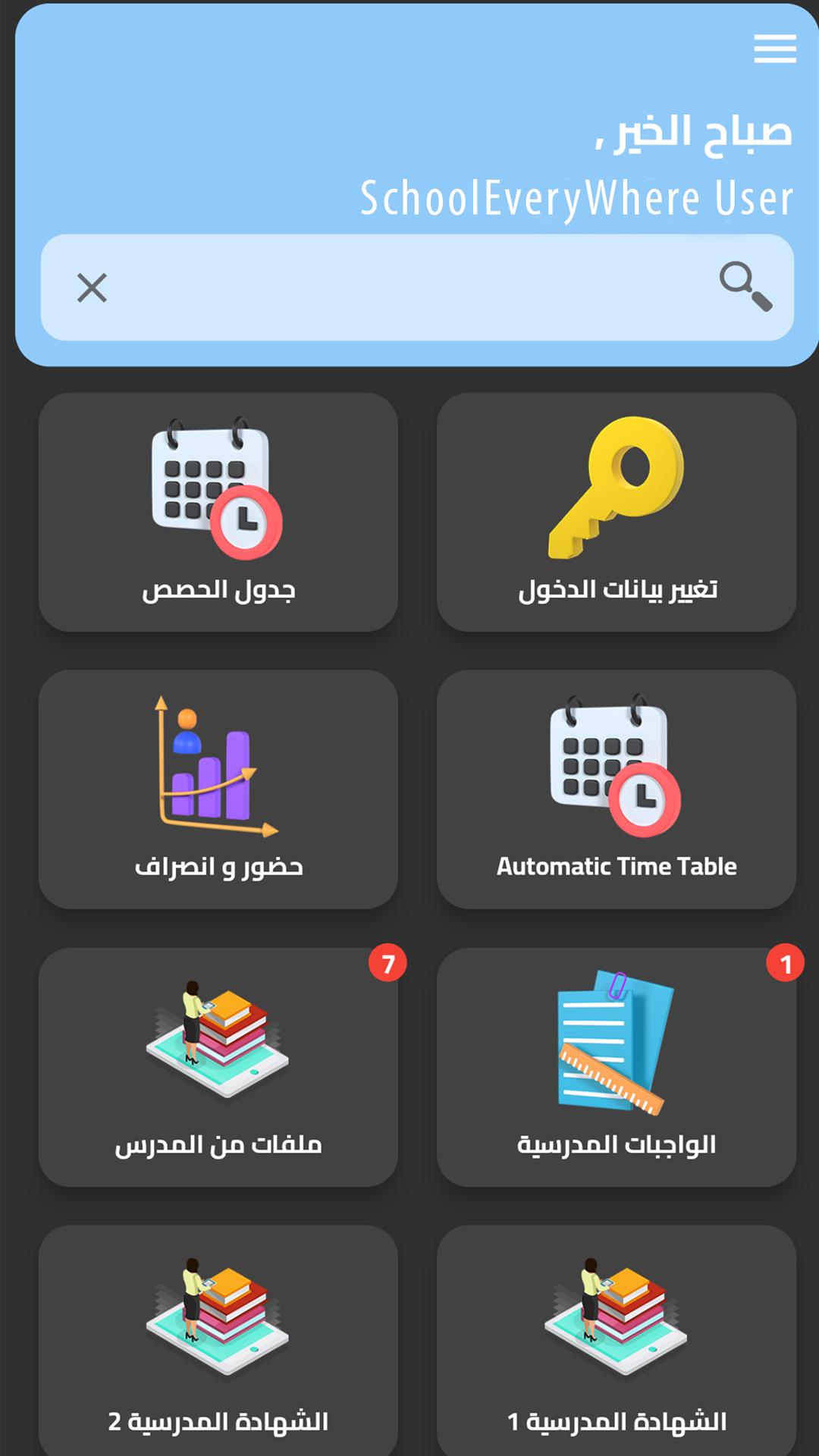Tap the search field
This screenshot has width=819, height=1456.
pos(409,287)
